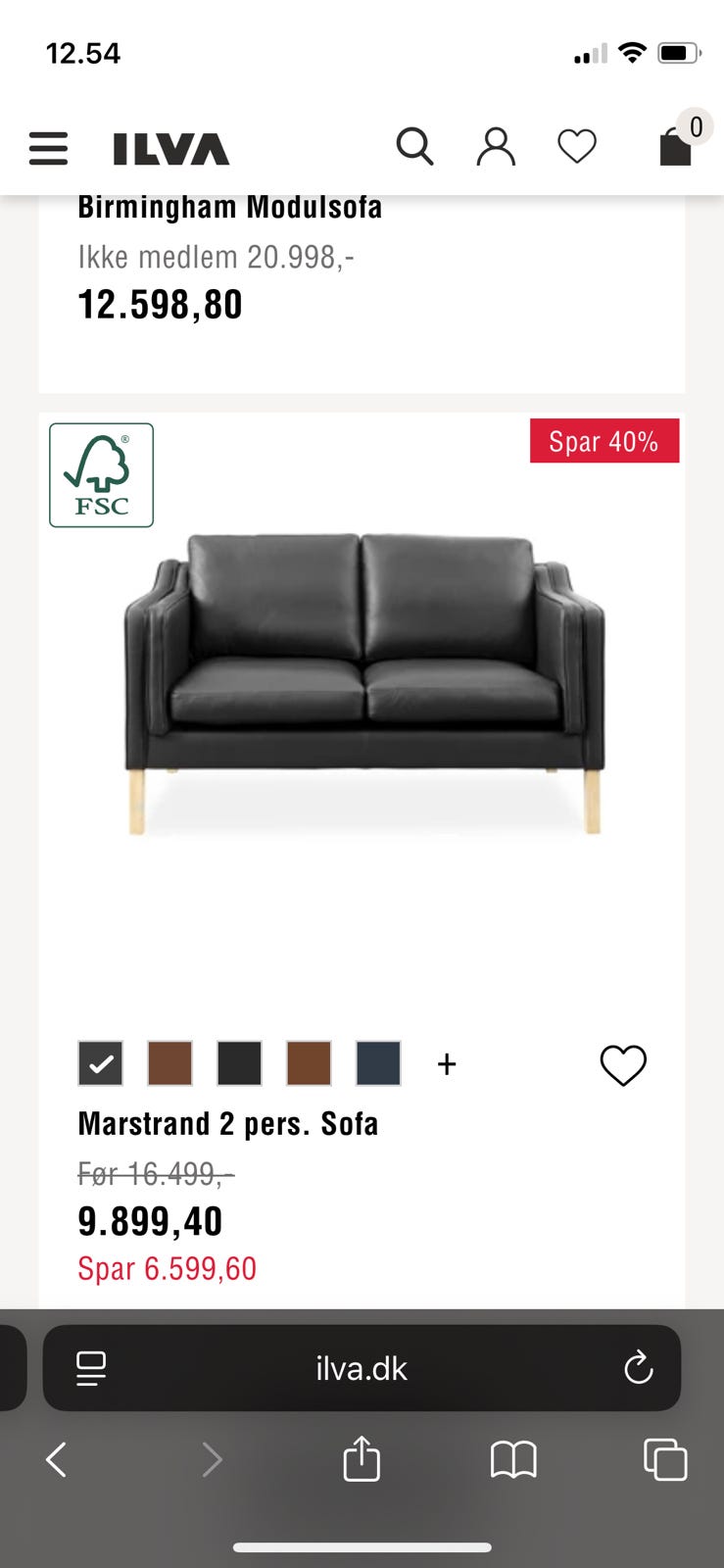The image size is (724, 1568).
Task: Expand more color options with the plus
Action: 447,1063
